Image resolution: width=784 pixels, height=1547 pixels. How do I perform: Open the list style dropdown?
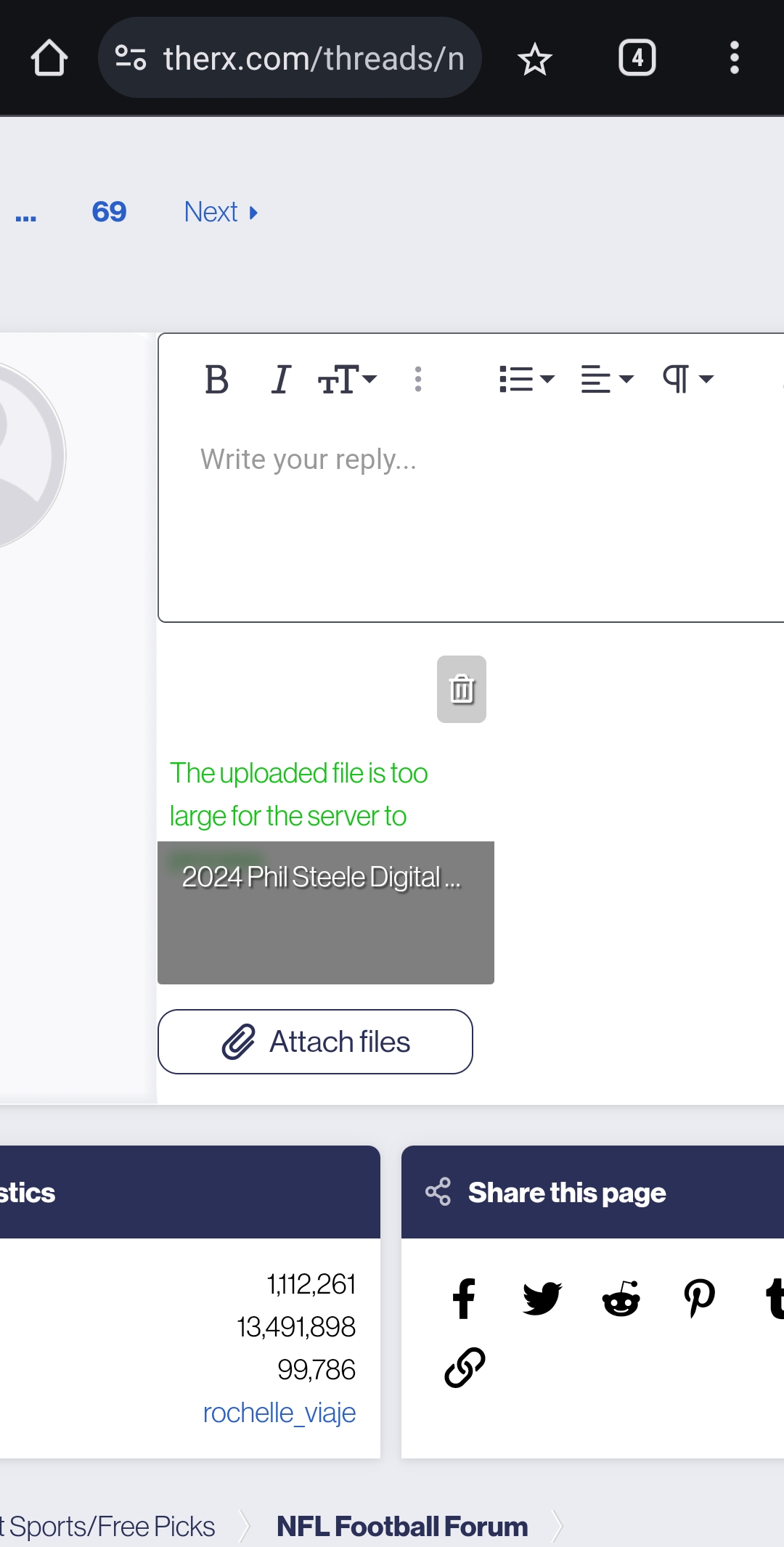click(527, 379)
